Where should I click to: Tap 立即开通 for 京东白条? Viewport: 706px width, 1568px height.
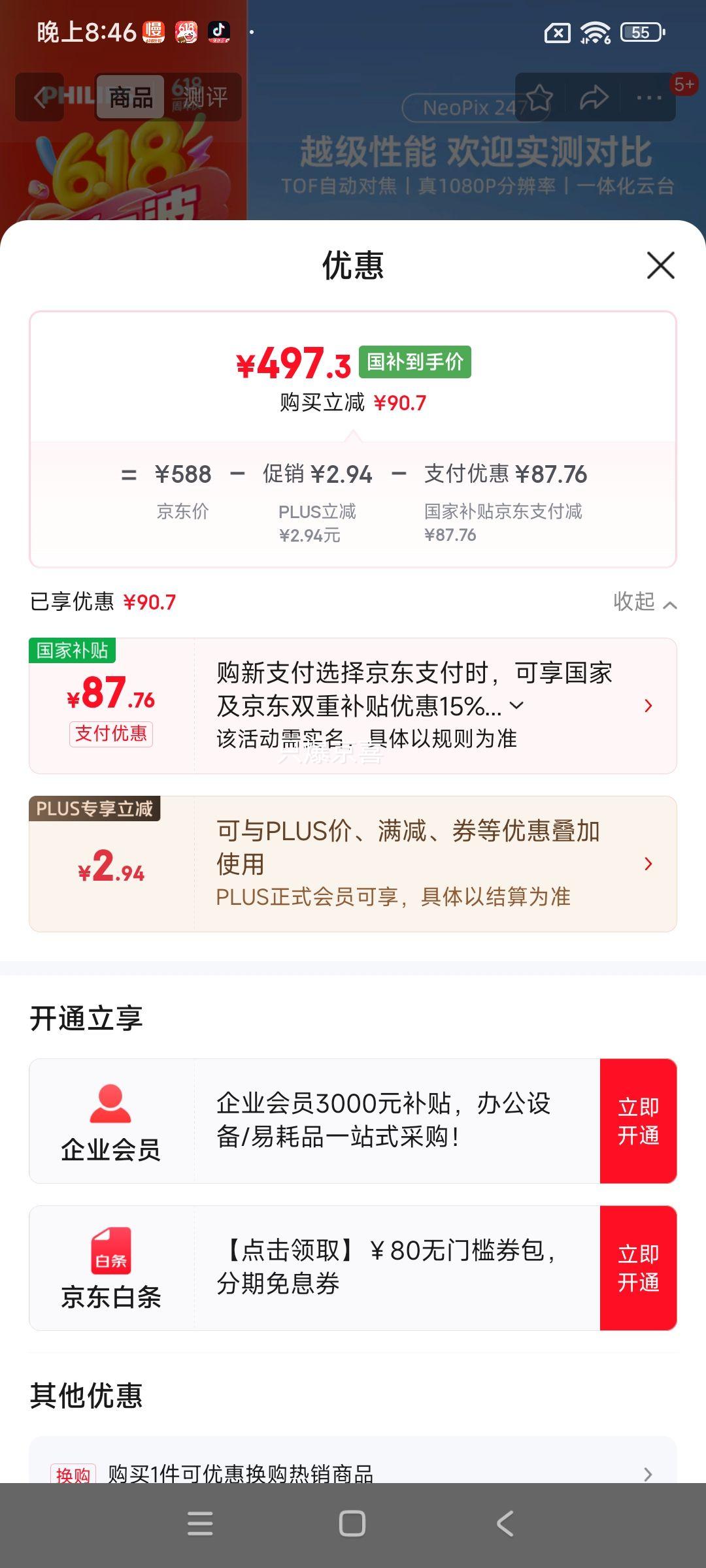point(638,1268)
